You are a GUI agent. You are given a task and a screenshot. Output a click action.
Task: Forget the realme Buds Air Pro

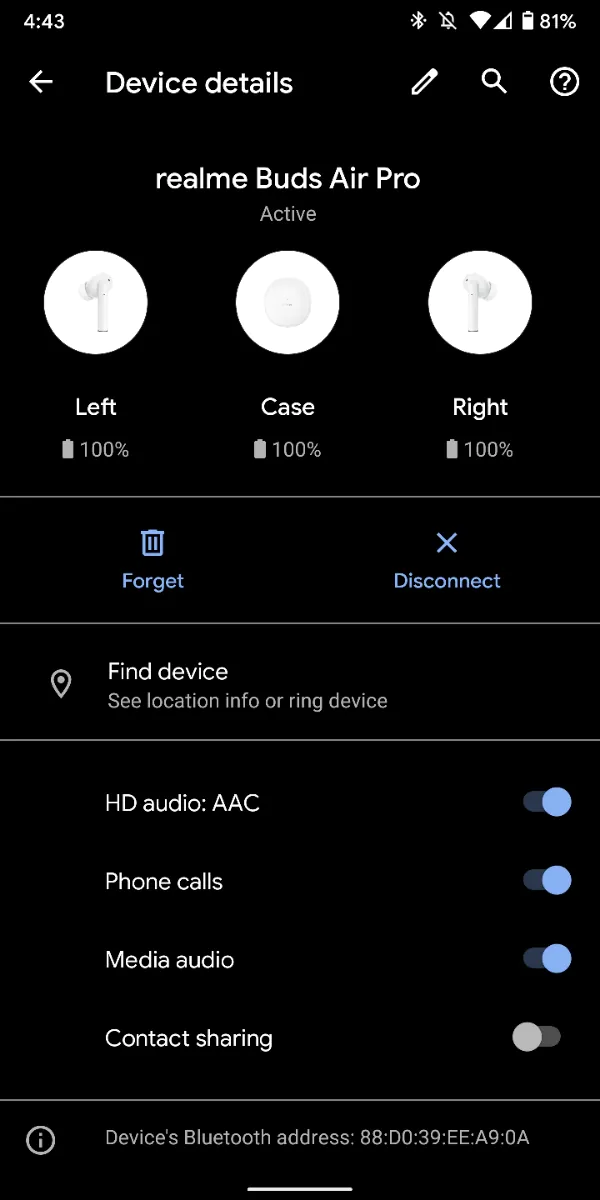[x=152, y=560]
